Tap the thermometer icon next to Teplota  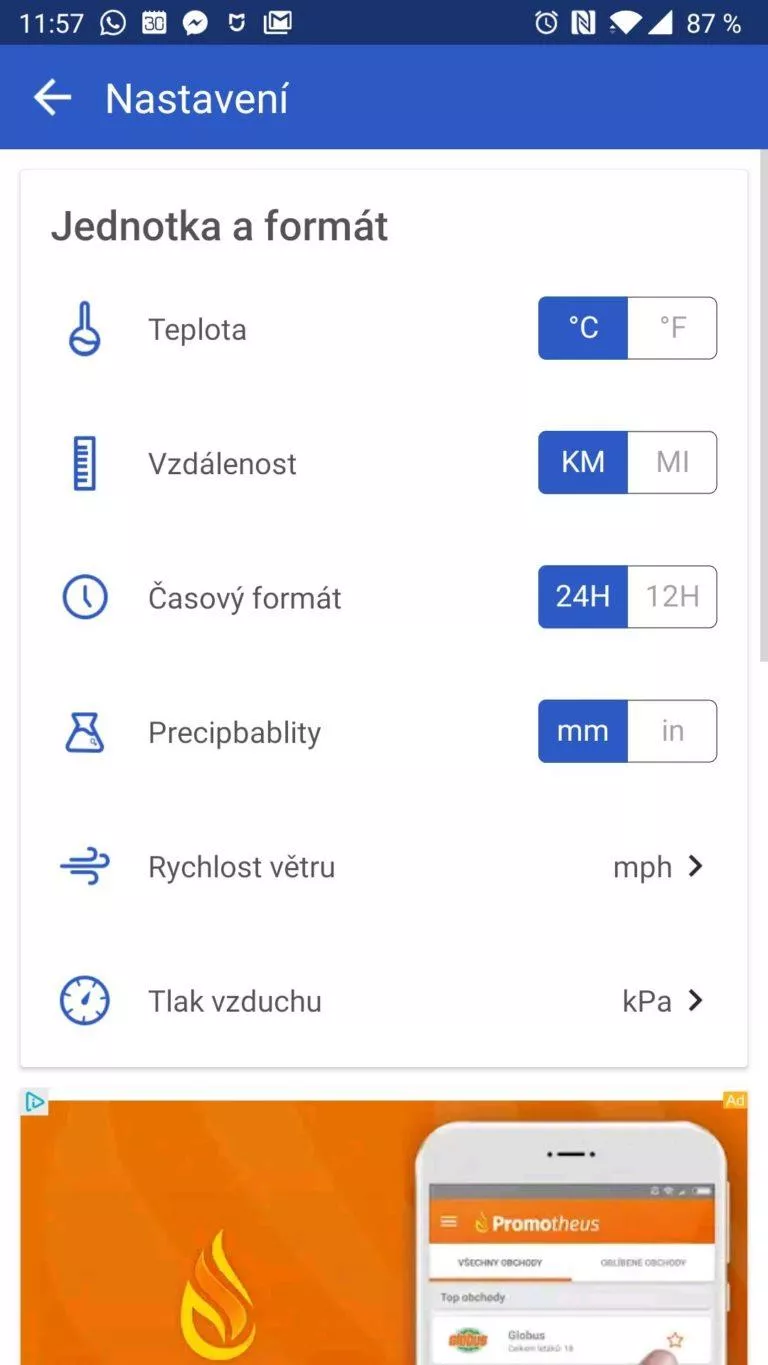point(85,328)
